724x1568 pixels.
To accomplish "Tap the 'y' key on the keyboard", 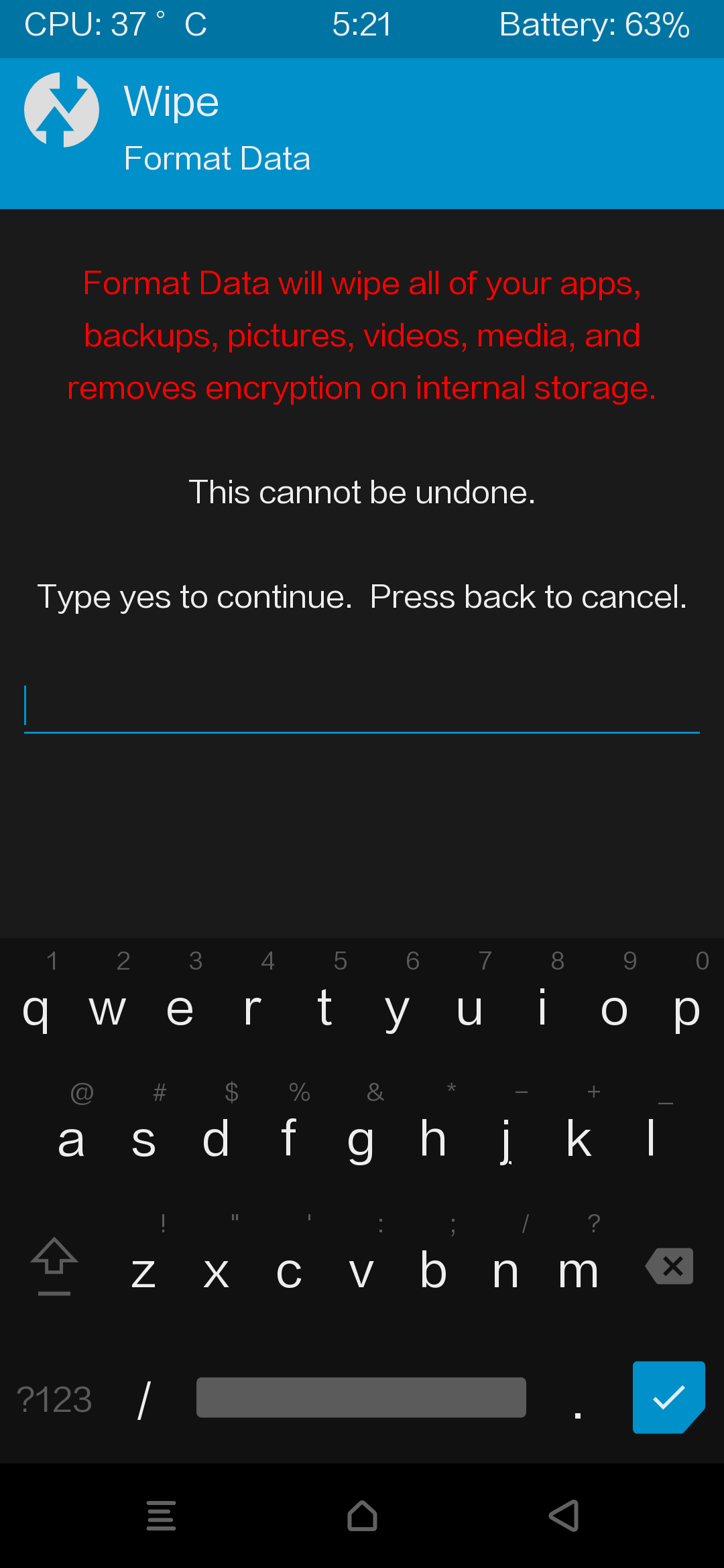I will [x=397, y=1008].
